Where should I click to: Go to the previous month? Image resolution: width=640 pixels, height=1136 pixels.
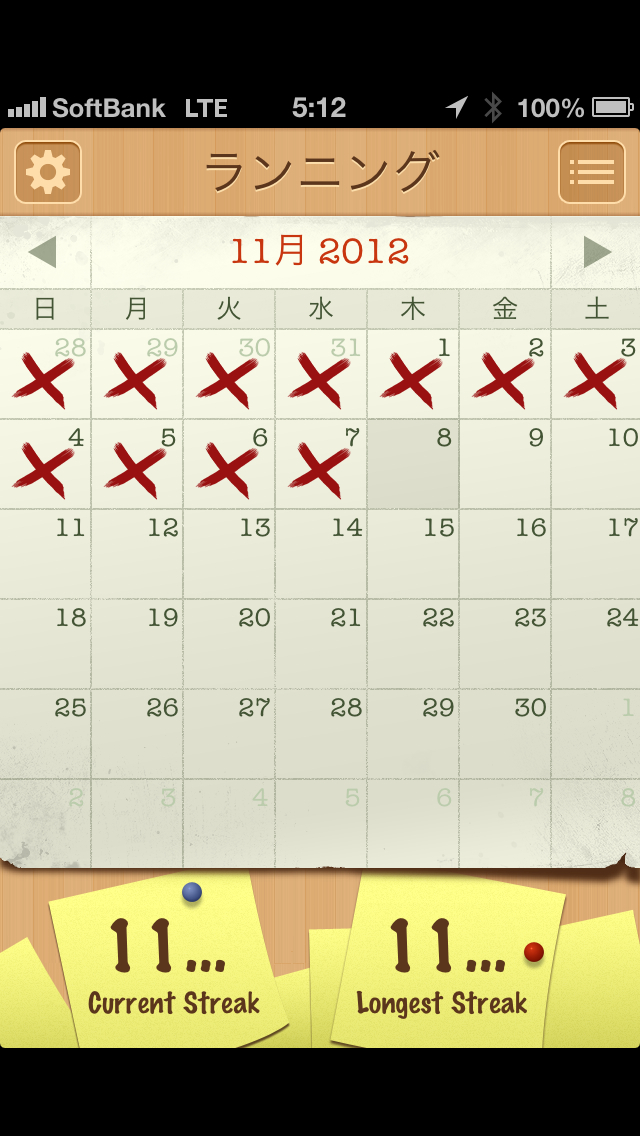pyautogui.click(x=43, y=252)
